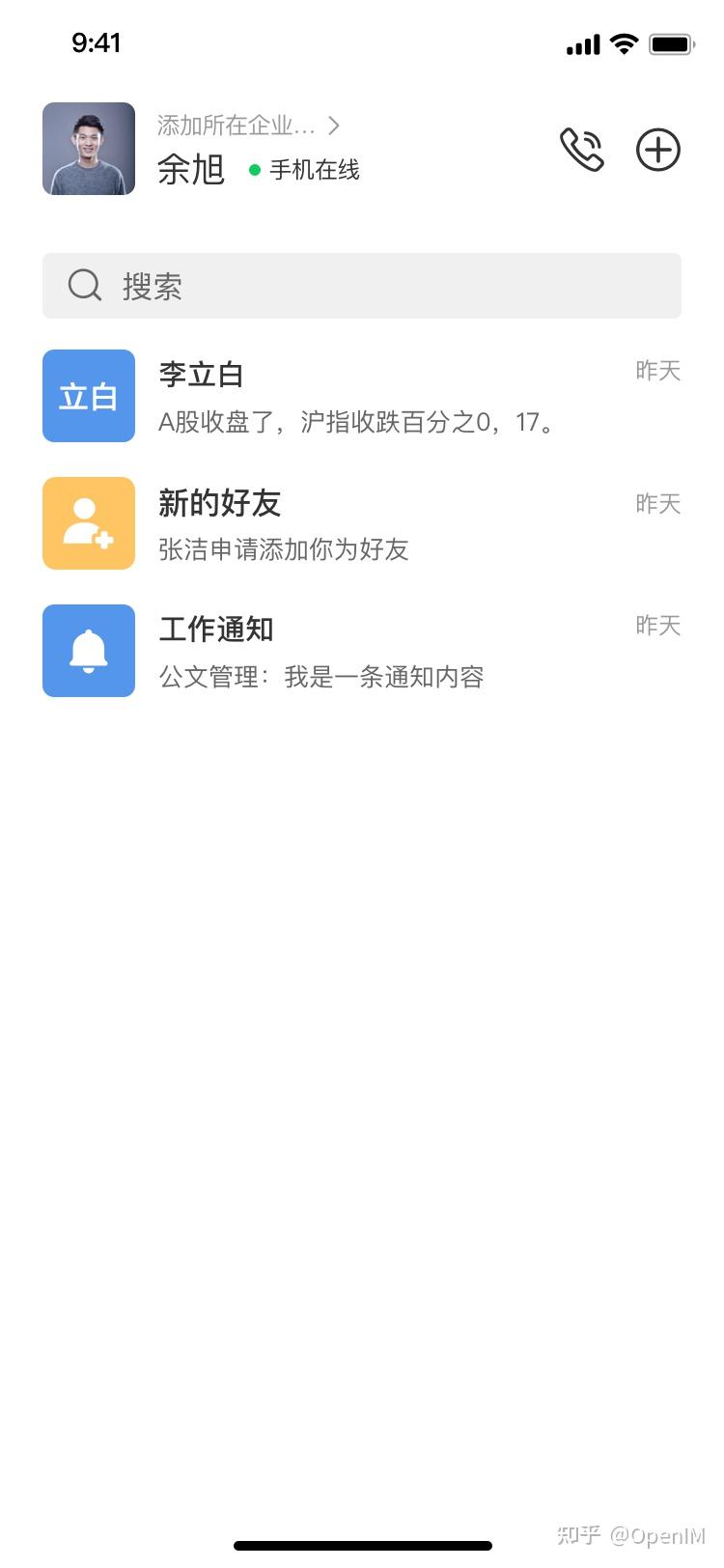
Task: Tap the 昨天 timestamp on 李立白 chat
Action: point(657,371)
